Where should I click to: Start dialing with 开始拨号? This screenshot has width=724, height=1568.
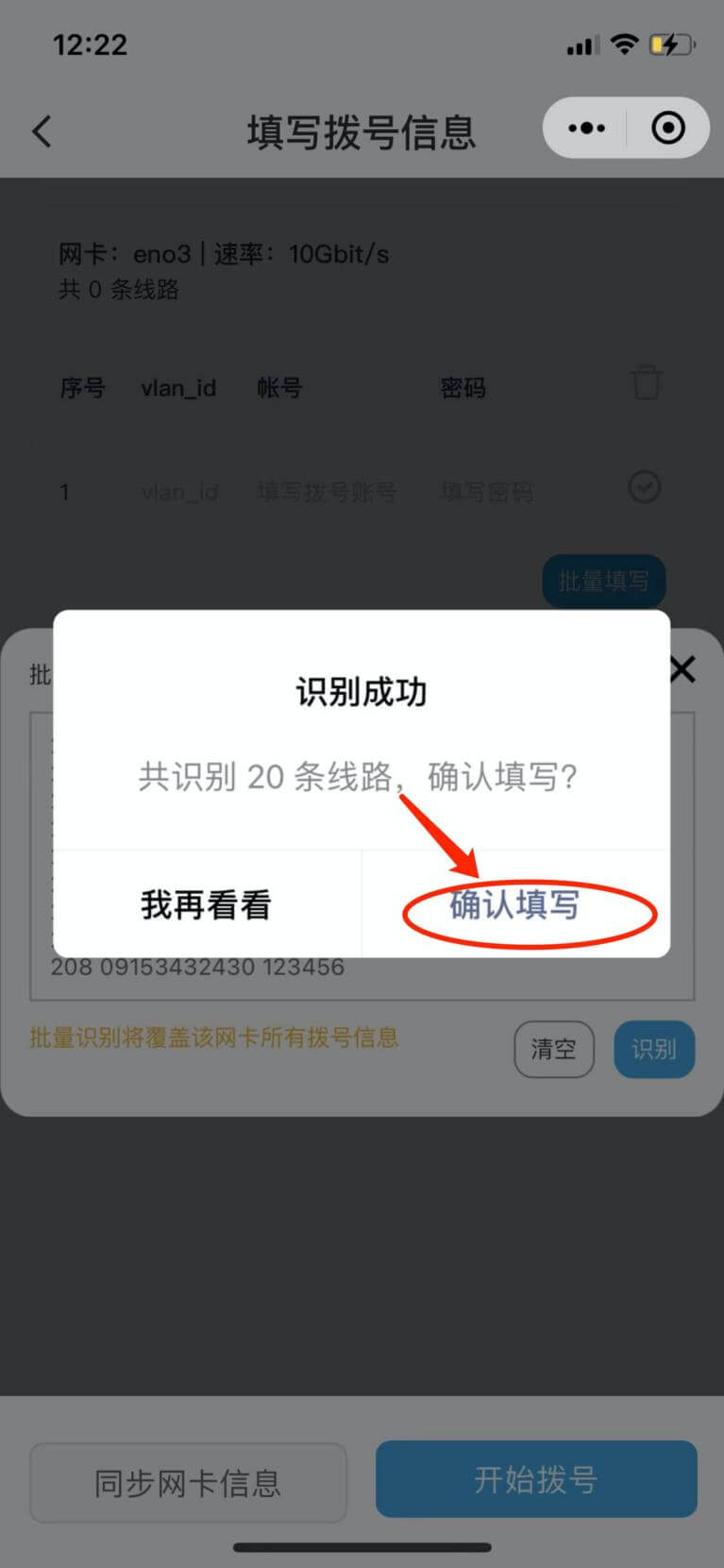coord(536,1479)
